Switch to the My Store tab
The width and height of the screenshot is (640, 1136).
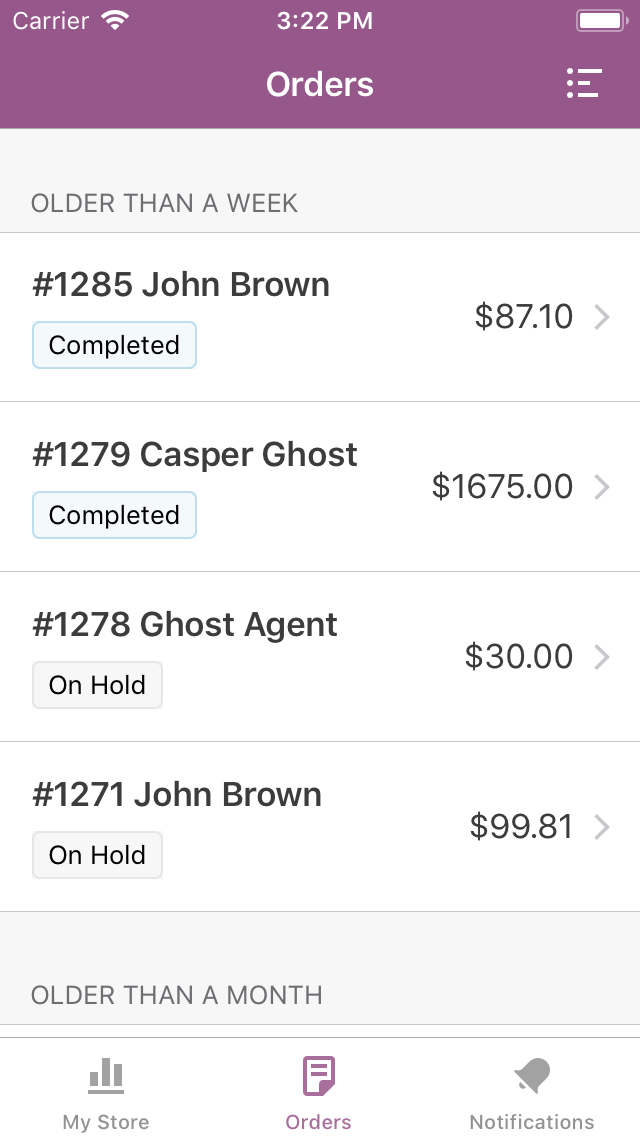click(x=106, y=1092)
